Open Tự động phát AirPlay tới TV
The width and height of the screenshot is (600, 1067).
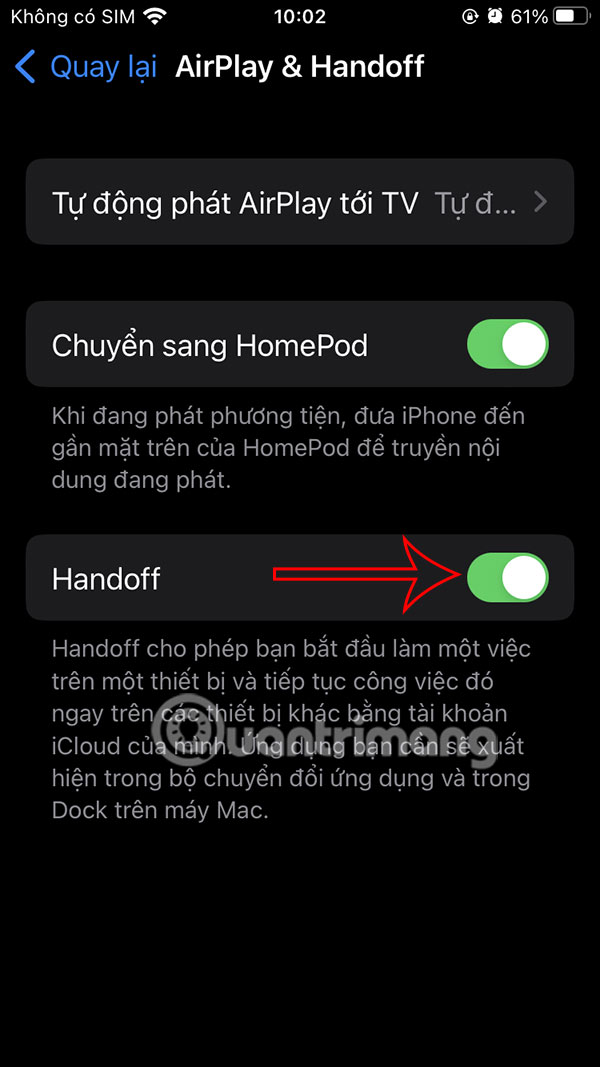pos(300,203)
